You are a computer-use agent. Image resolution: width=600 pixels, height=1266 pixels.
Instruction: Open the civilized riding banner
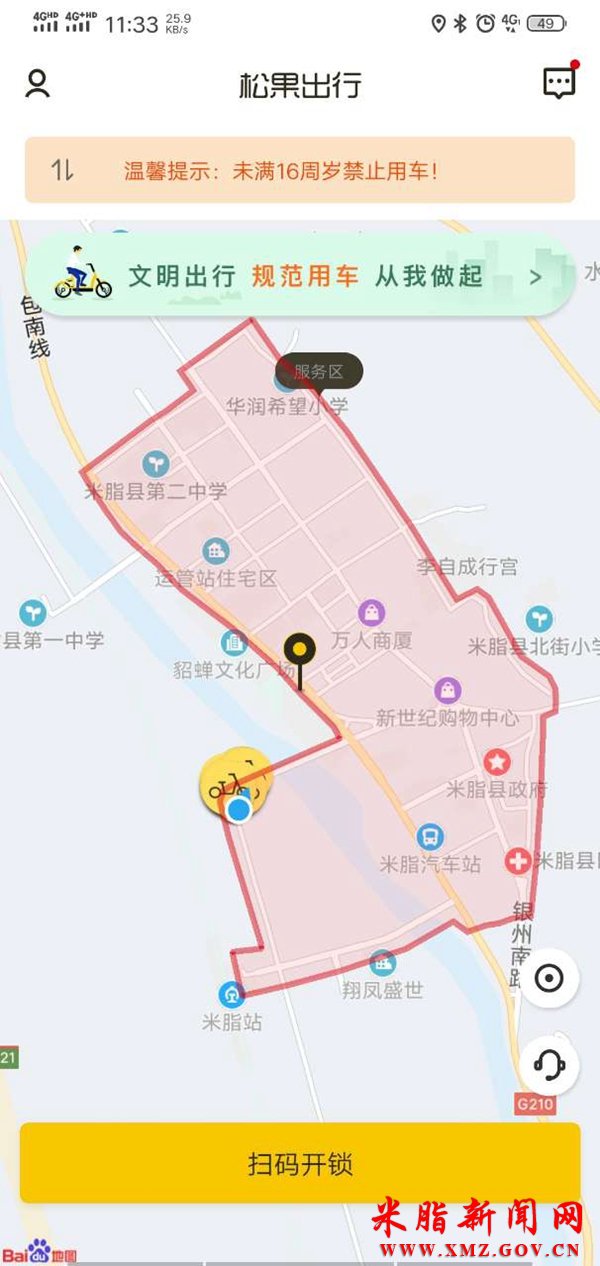point(300,275)
